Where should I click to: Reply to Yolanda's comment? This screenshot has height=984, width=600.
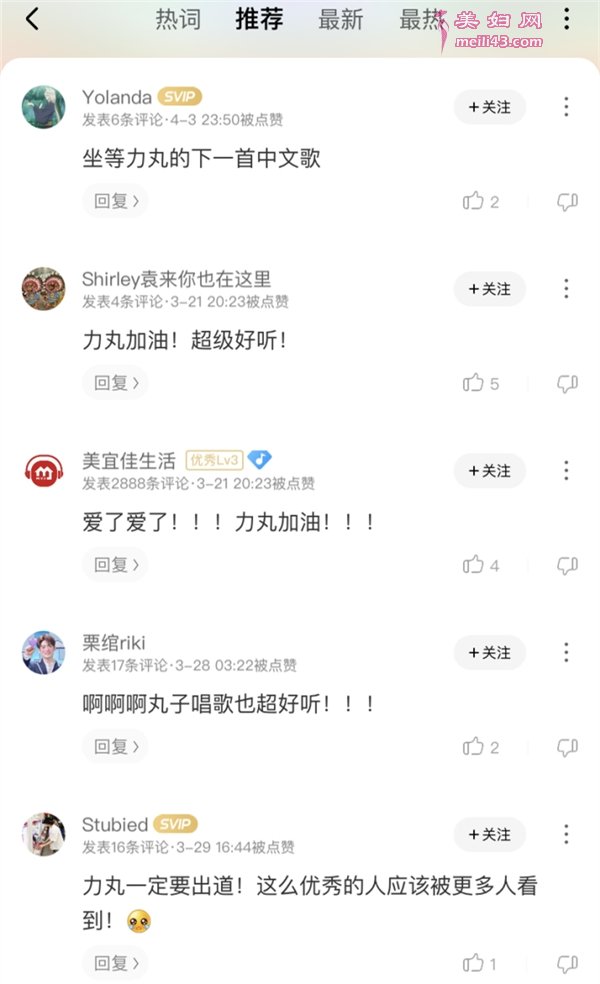click(x=115, y=201)
